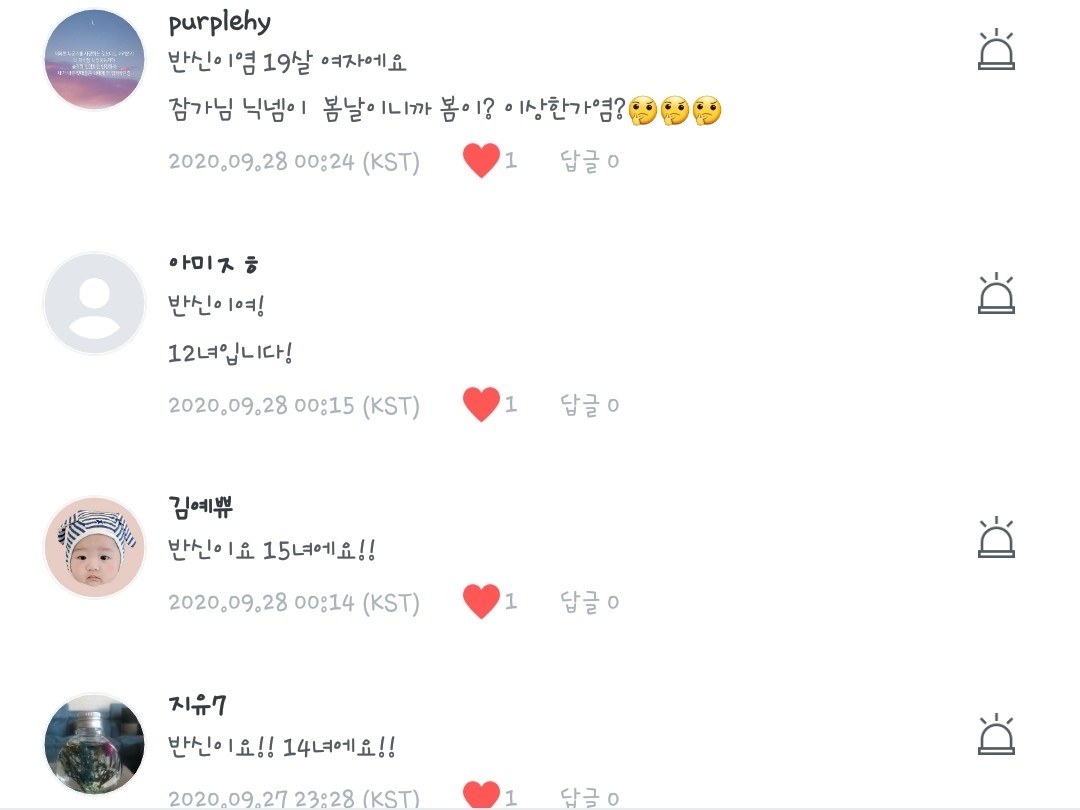View the default avatar profile above 김예쁀
Screen dimensions: 1080x810
(x=94, y=304)
